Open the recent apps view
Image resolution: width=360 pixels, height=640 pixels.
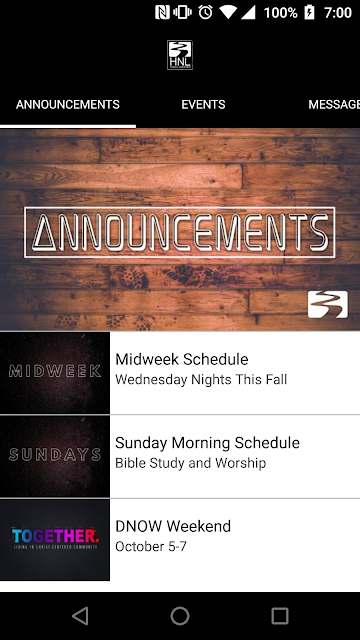coord(280,616)
